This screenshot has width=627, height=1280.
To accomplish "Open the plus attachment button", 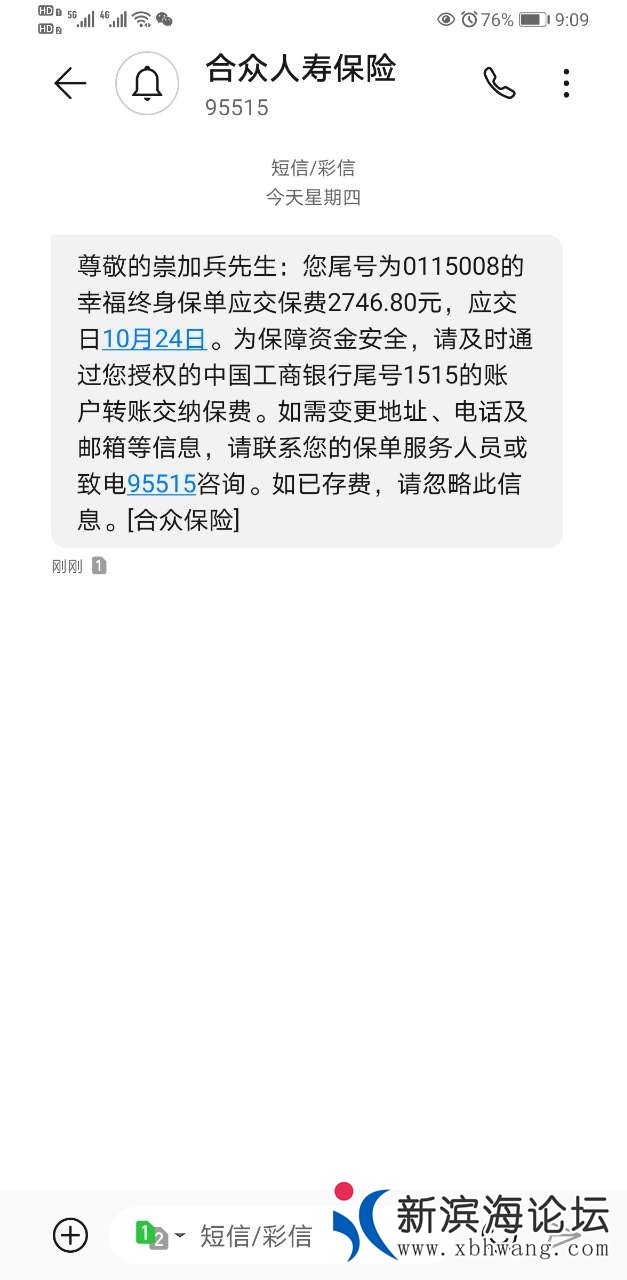I will coord(70,1235).
